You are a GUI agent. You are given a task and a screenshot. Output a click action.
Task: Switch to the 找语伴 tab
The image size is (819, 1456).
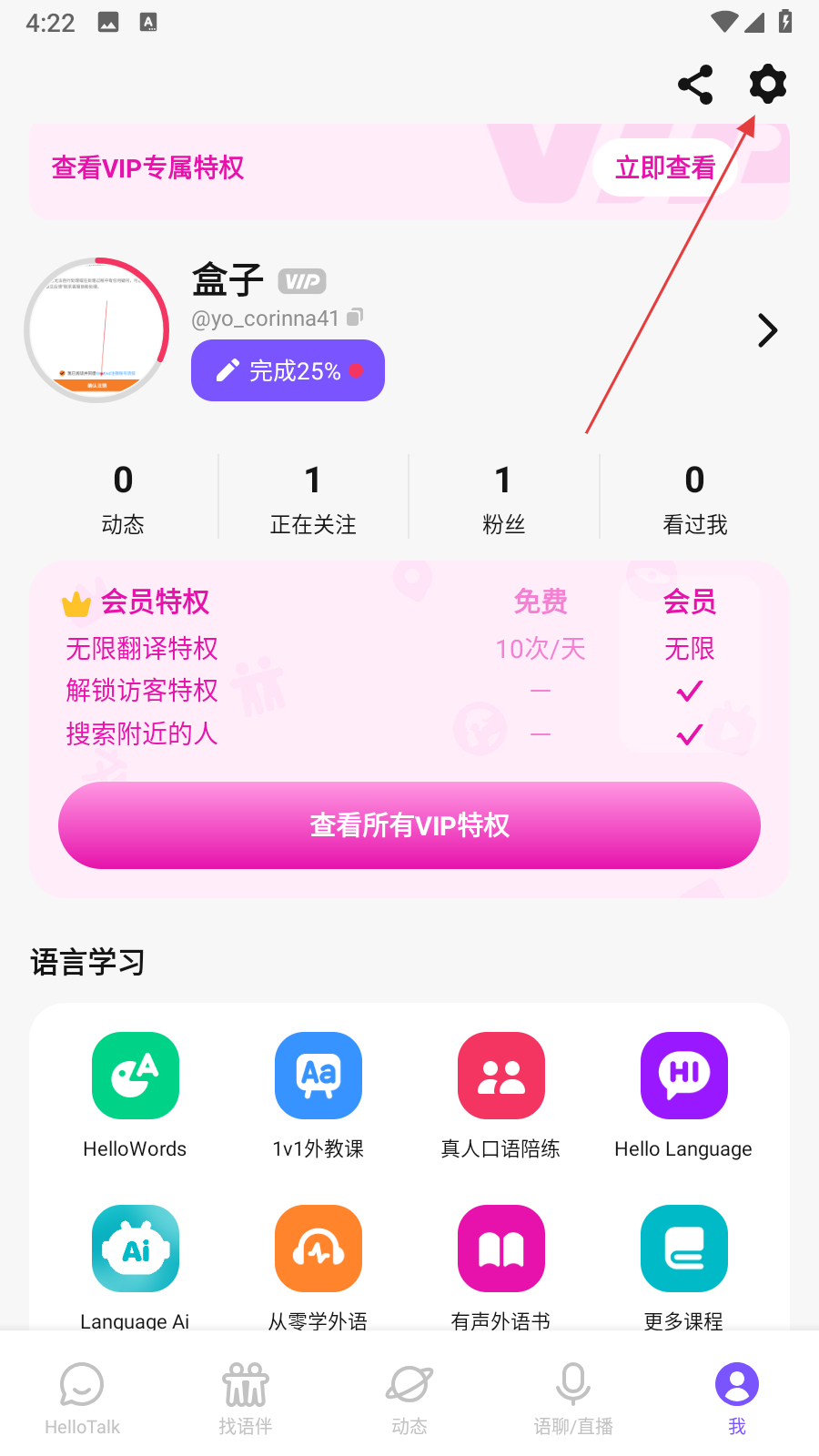click(246, 1397)
